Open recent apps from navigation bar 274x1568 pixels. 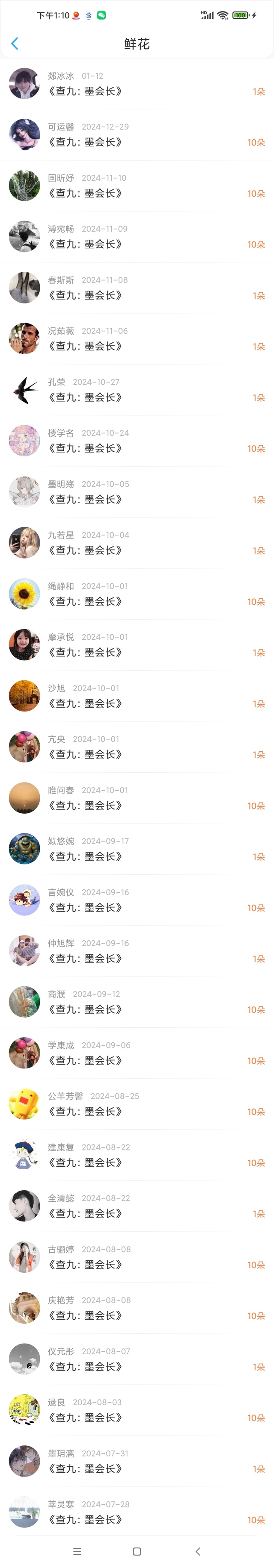tap(77, 1552)
